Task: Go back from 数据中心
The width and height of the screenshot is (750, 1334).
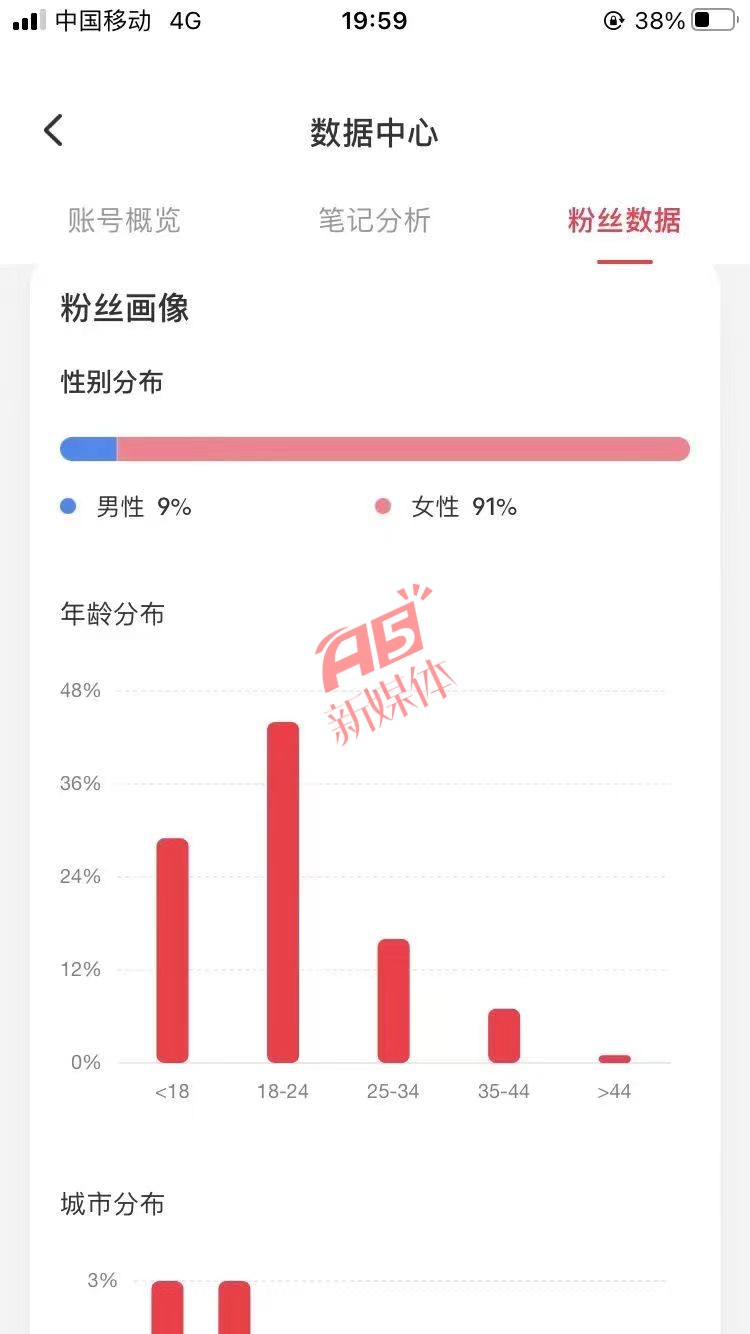Action: [x=54, y=131]
